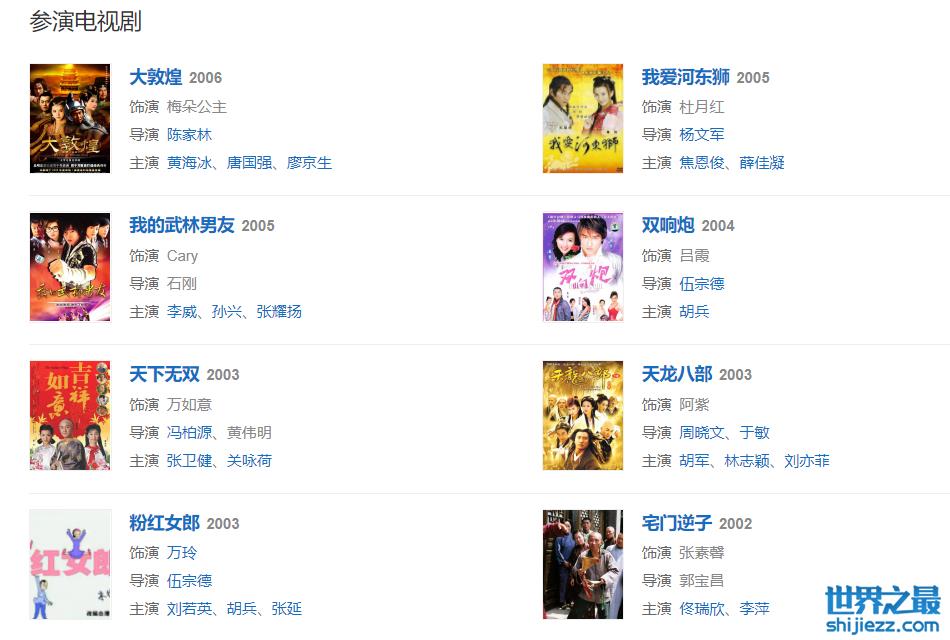
Task: Open actress 薛佳凝's link
Action: (x=762, y=162)
